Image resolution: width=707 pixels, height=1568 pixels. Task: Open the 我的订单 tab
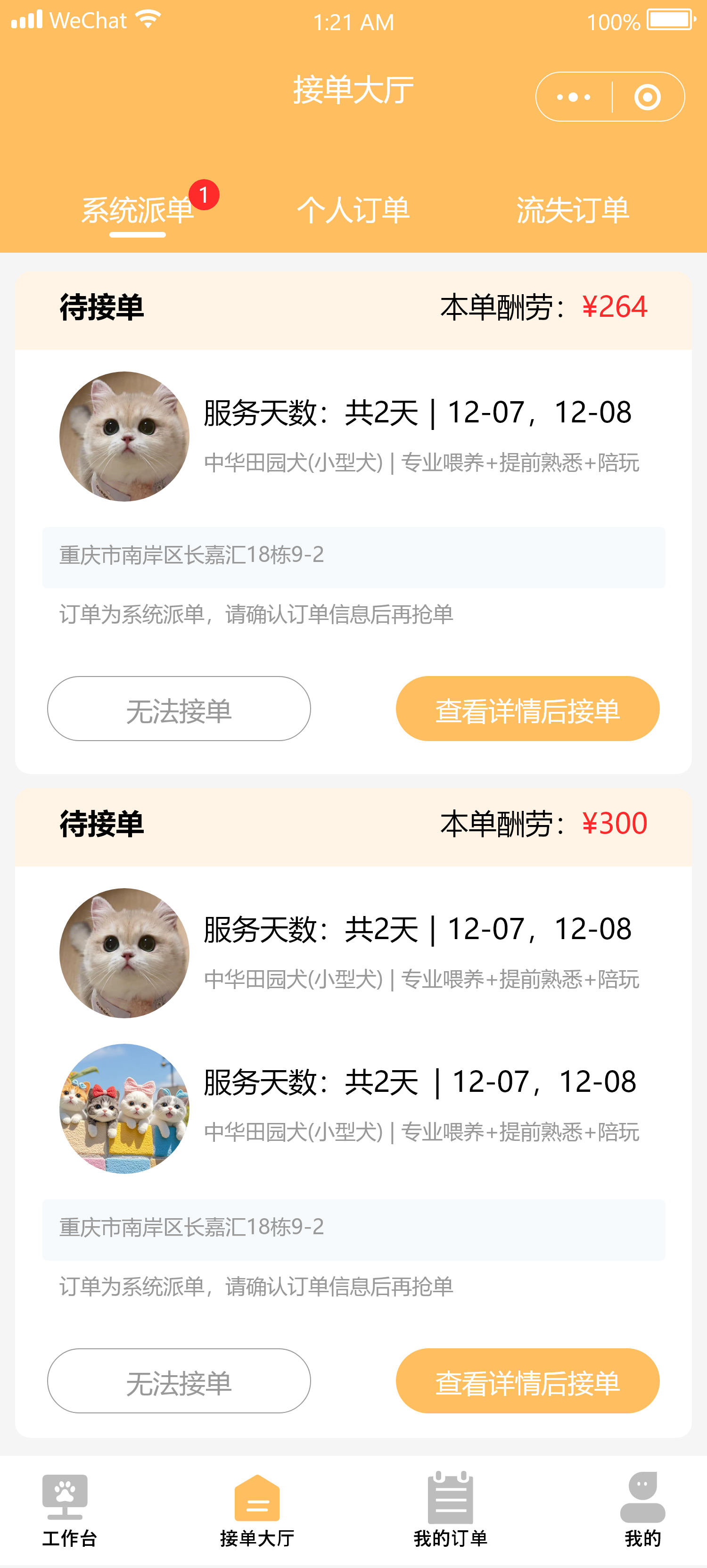[x=450, y=1509]
